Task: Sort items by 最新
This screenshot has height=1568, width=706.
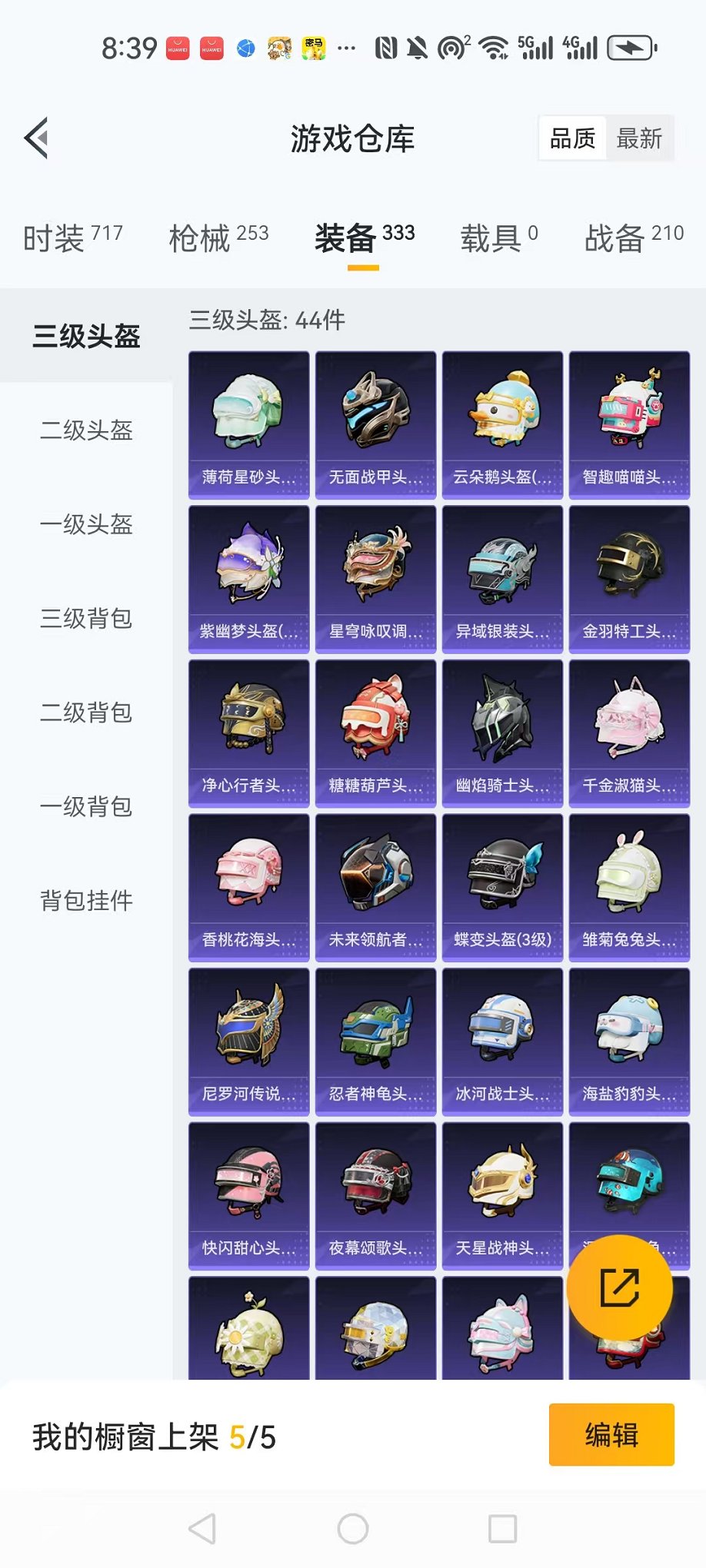Action: [x=639, y=138]
